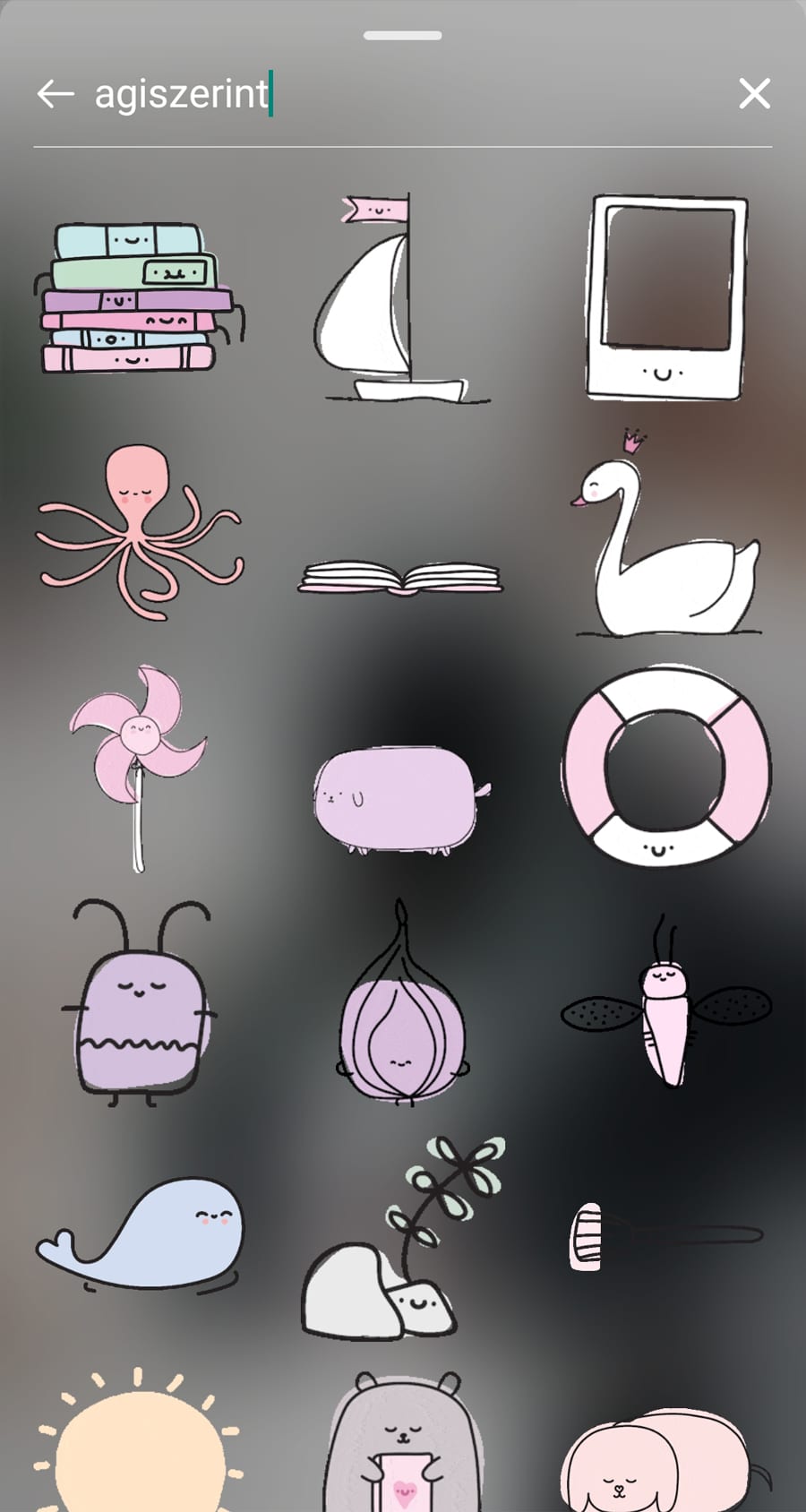The image size is (806, 1512).
Task: Clear the search with the X
Action: point(754,93)
